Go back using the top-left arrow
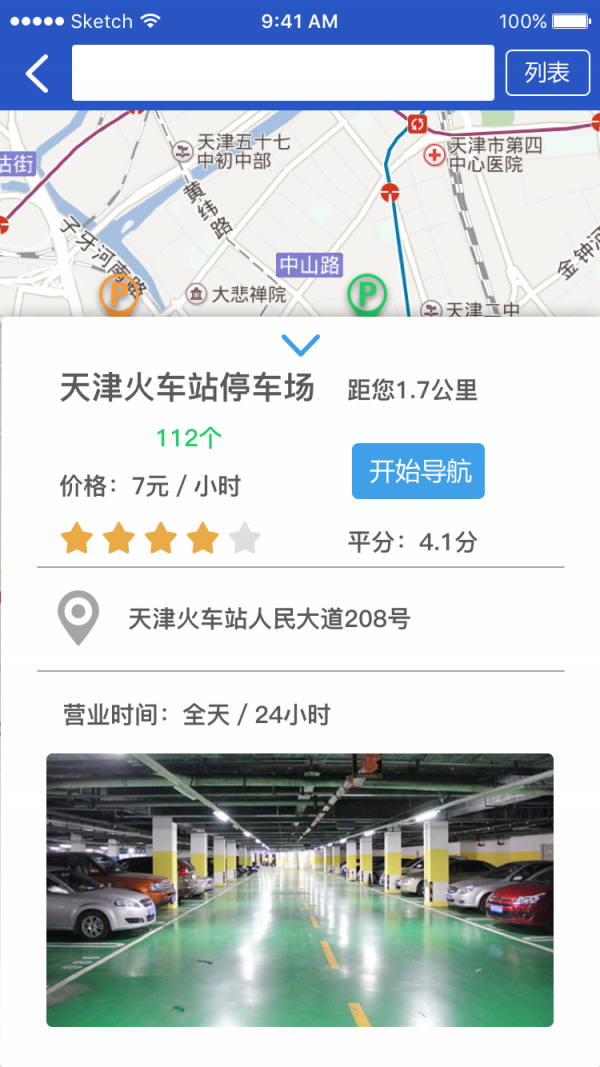Screen dimensions: 600x1067 tap(37, 74)
